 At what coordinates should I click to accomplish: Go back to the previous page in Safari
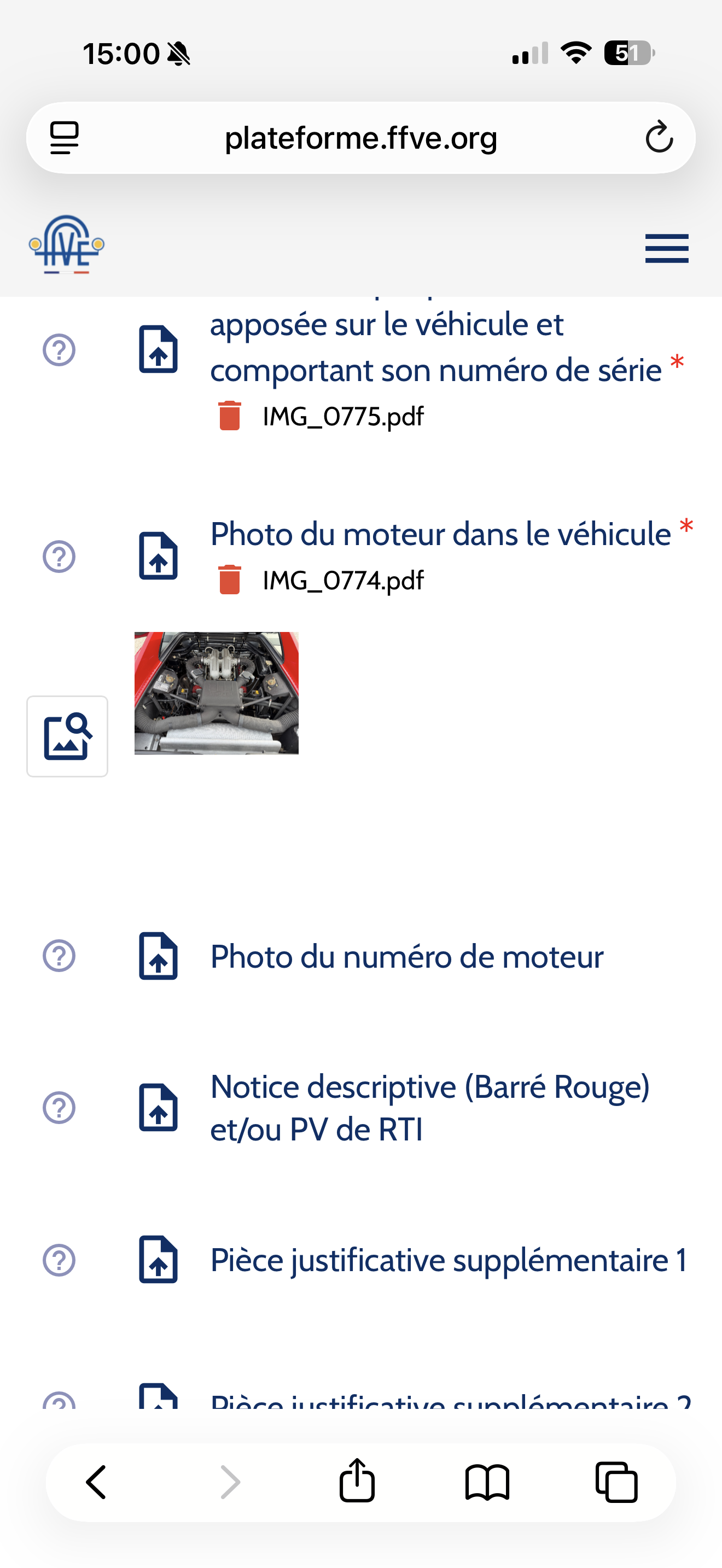96,1482
